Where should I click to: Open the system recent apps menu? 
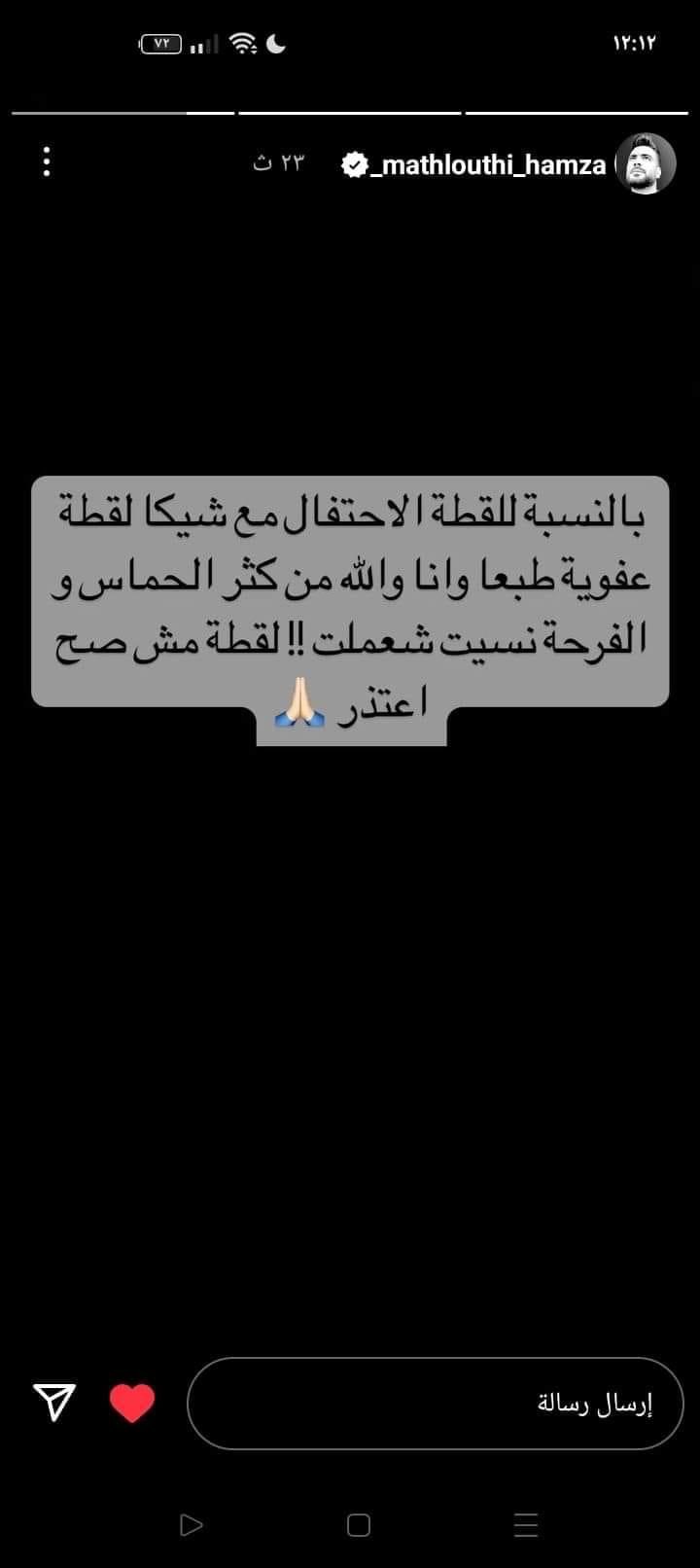click(x=526, y=1525)
